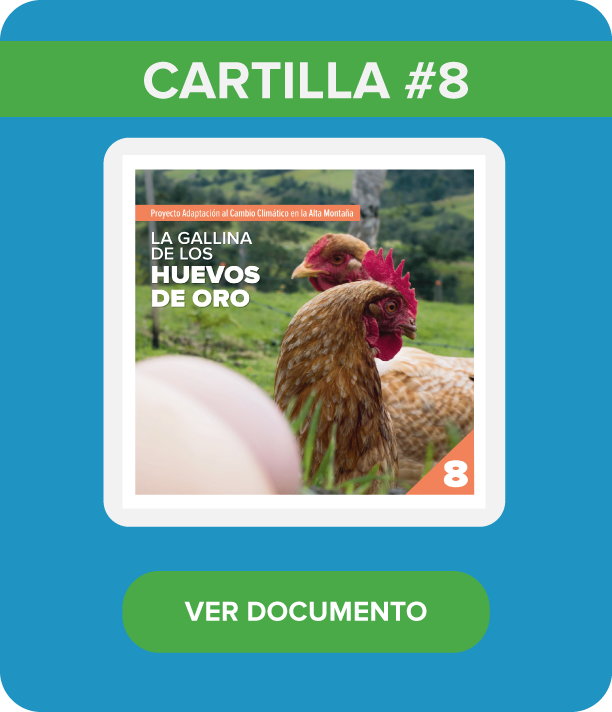The height and width of the screenshot is (712, 612).
Task: Open the Cartilla #8 cover thumbnail
Action: pyautogui.click(x=304, y=332)
